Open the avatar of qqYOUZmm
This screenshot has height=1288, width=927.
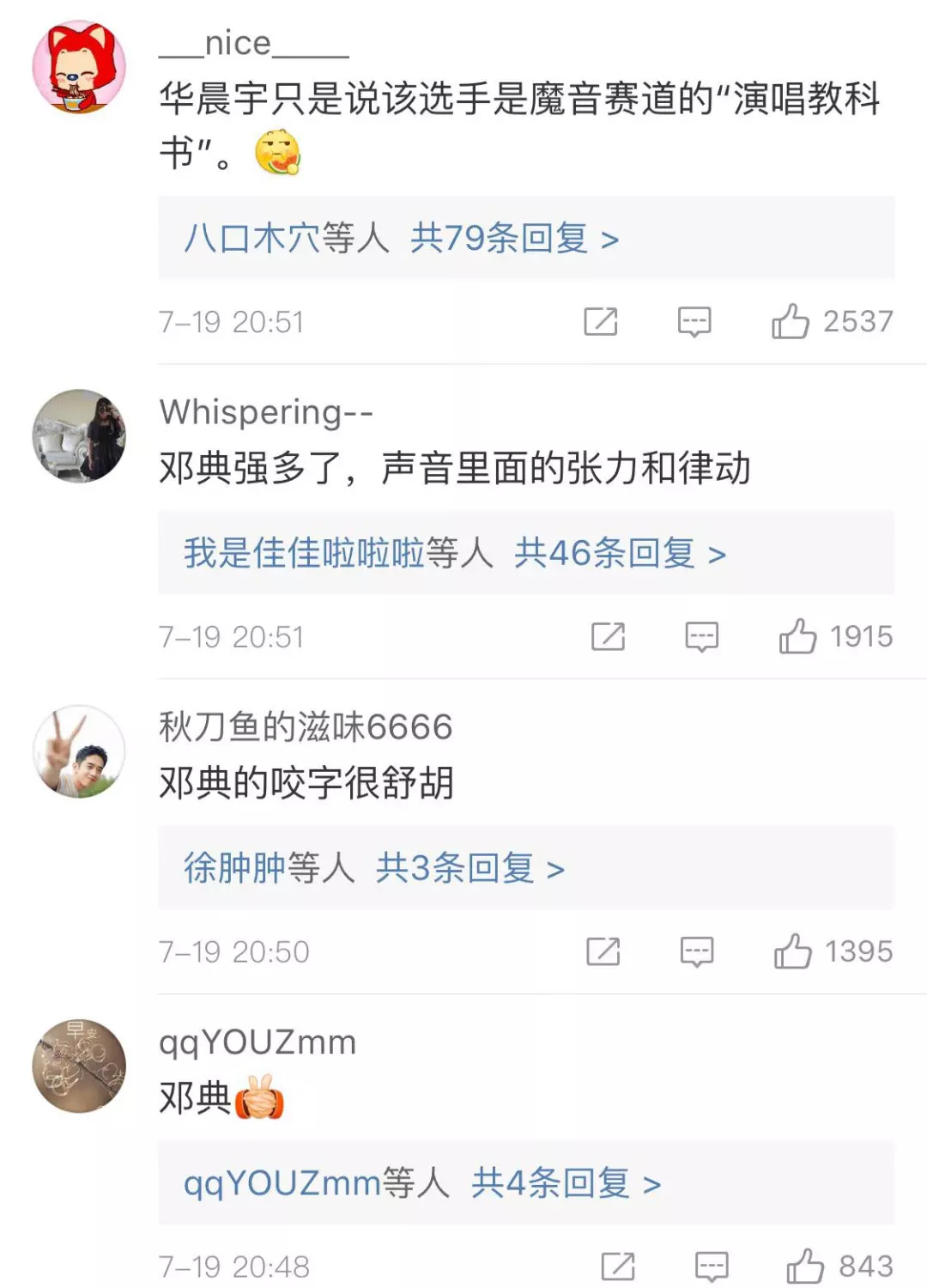(79, 1066)
